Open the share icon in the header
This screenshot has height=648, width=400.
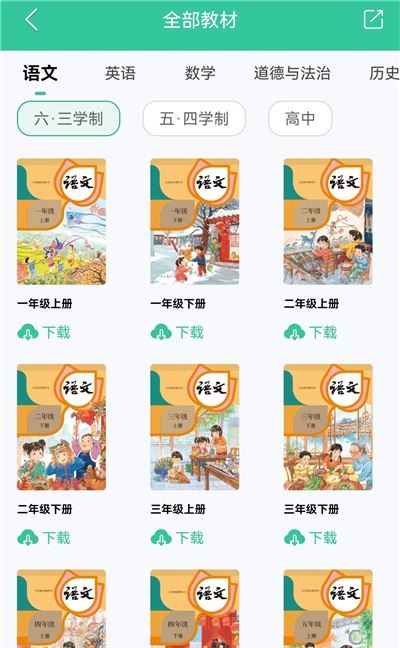point(373,19)
